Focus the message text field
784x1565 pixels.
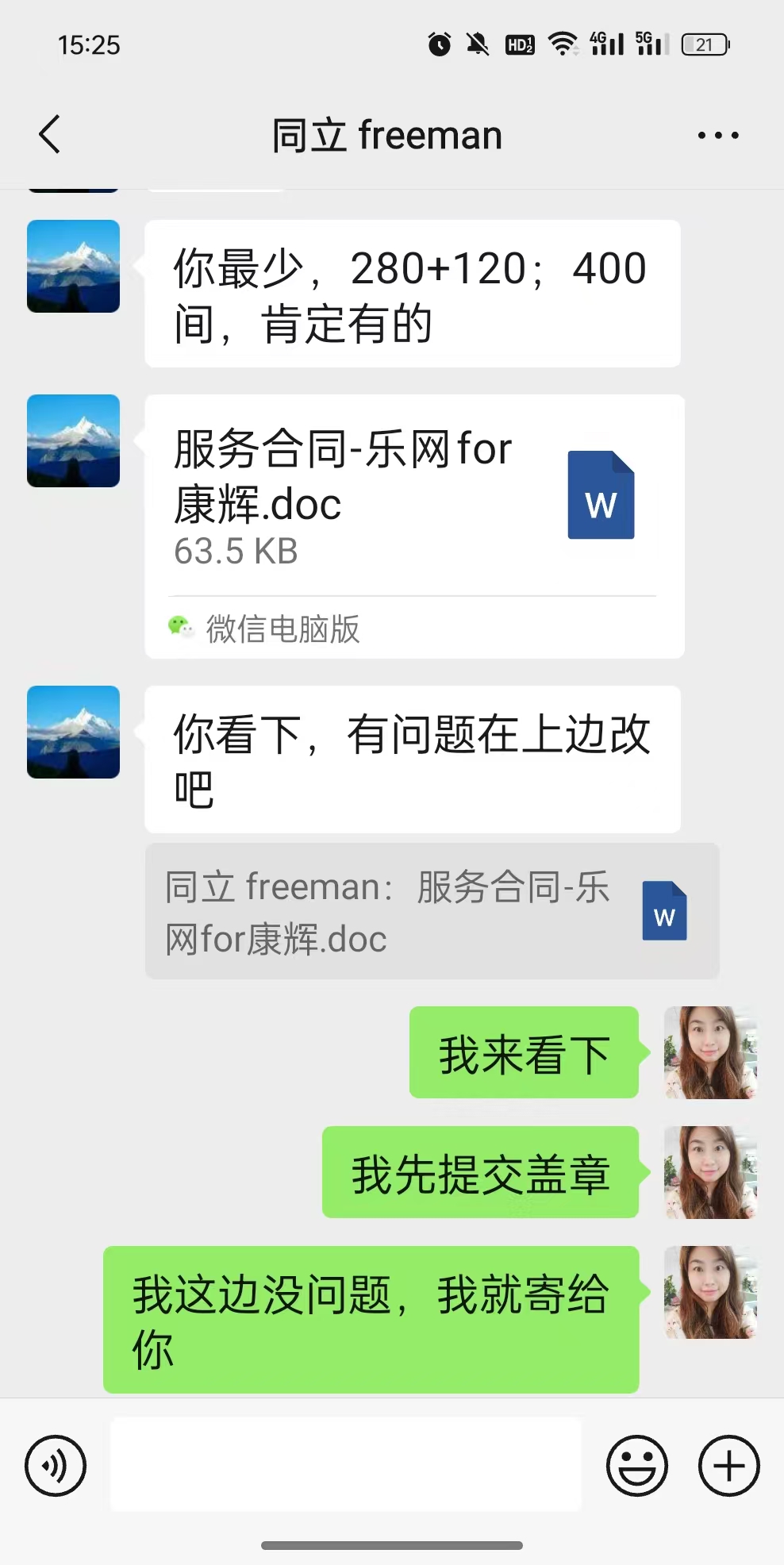pos(346,1464)
